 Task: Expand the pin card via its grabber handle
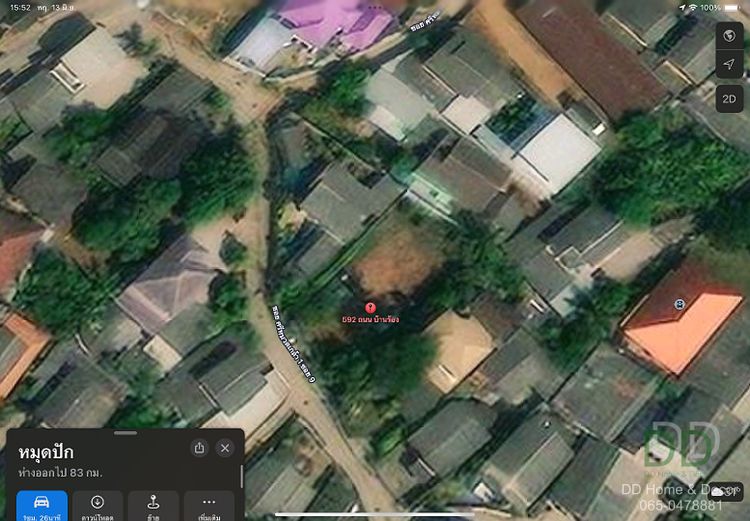point(126,433)
